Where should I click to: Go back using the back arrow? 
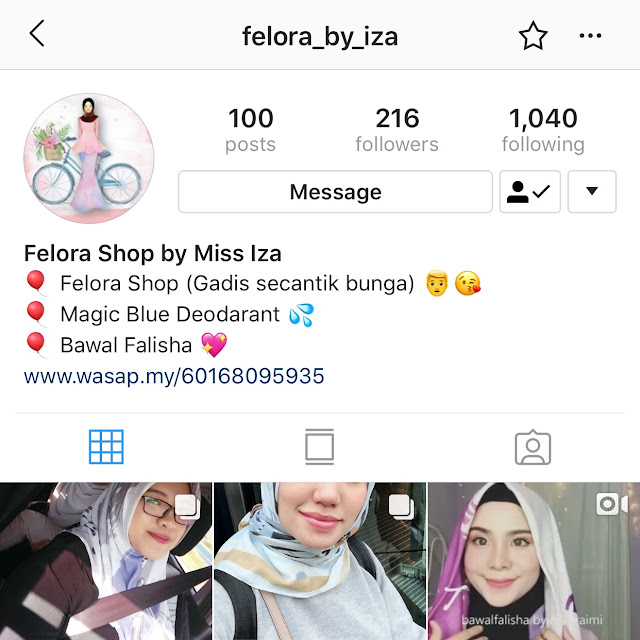37,36
